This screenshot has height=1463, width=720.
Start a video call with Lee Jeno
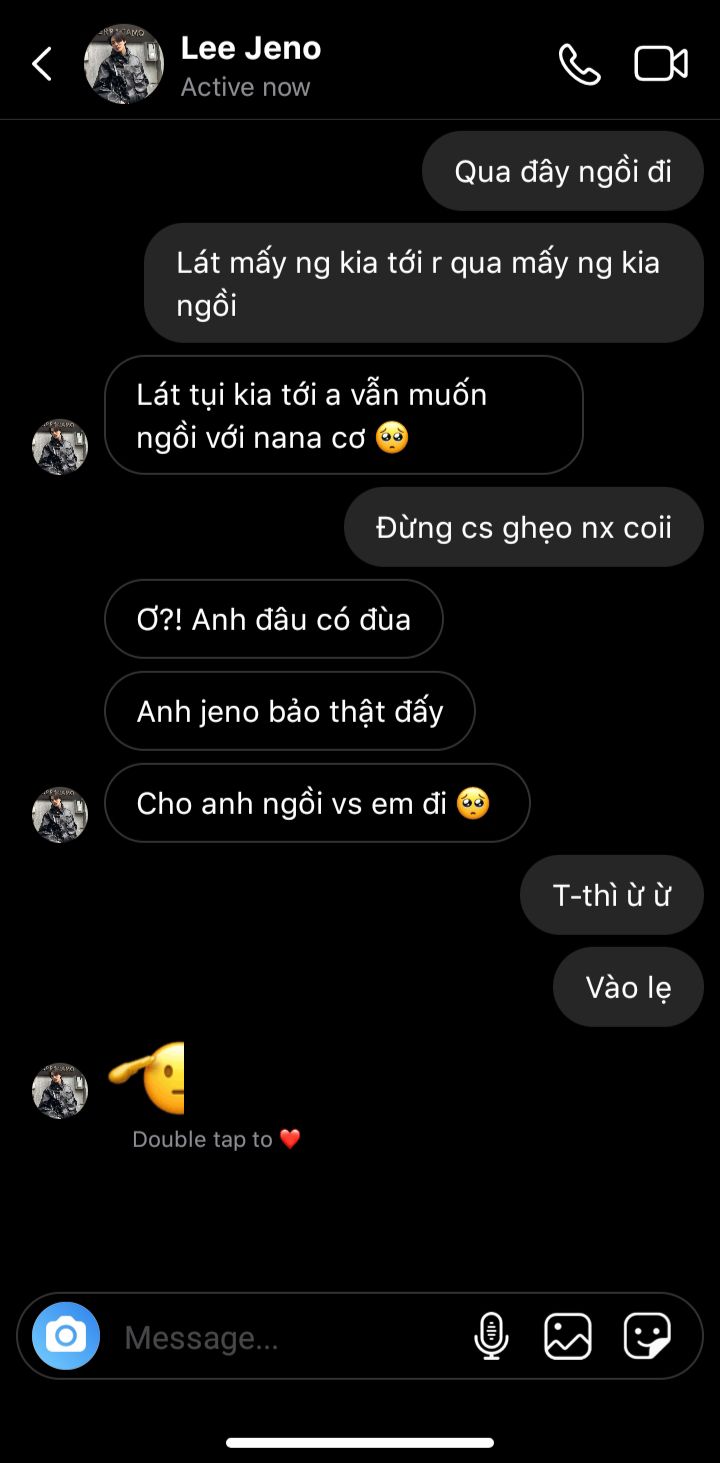click(x=661, y=65)
